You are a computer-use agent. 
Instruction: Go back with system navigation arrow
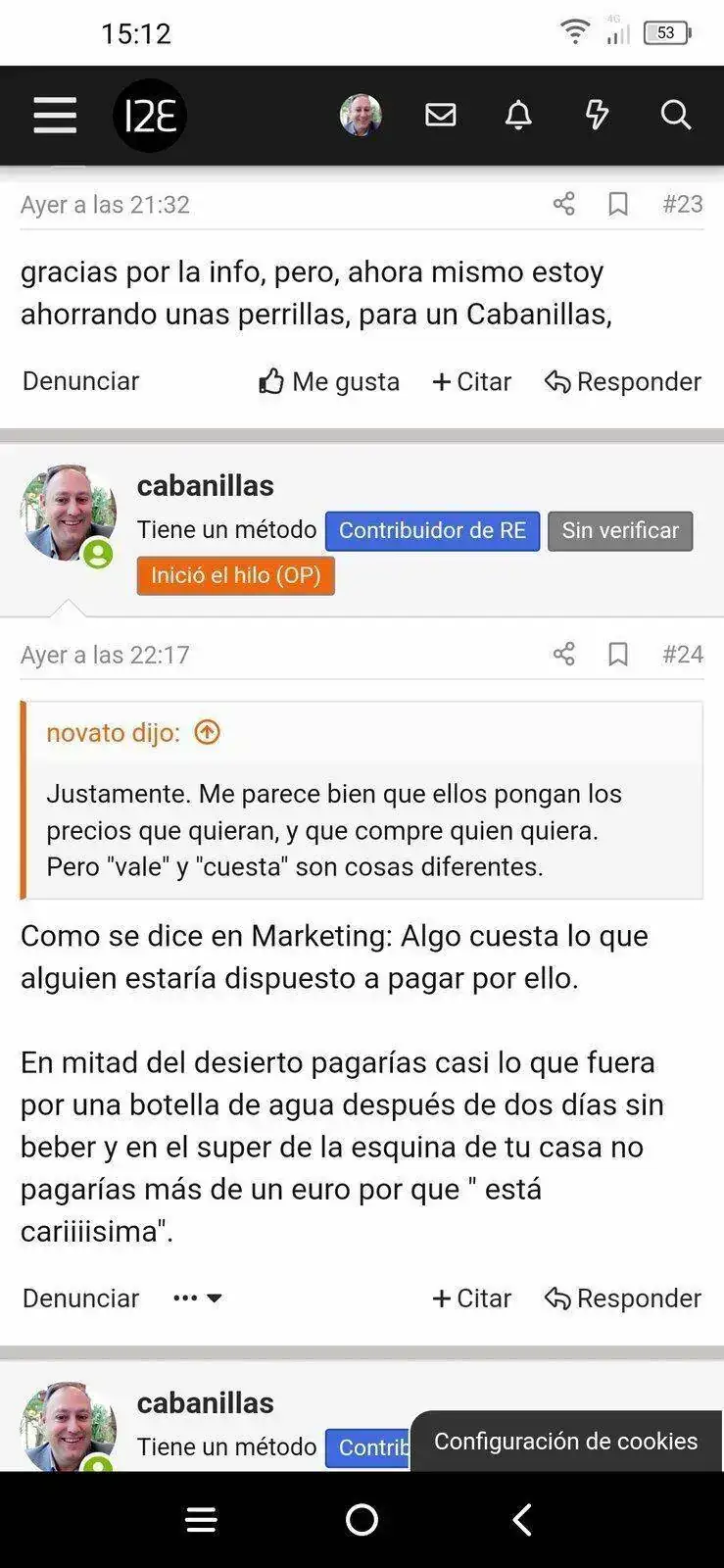pos(523,1520)
